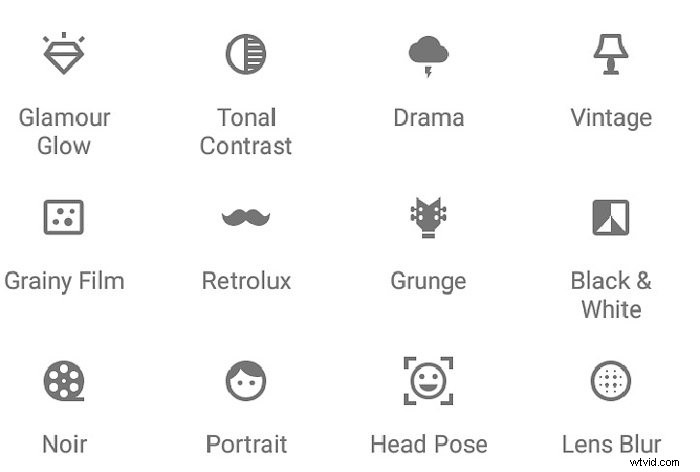Select the Head Pose tool
Image resolution: width=700 pixels, height=472 pixels.
click(x=428, y=381)
